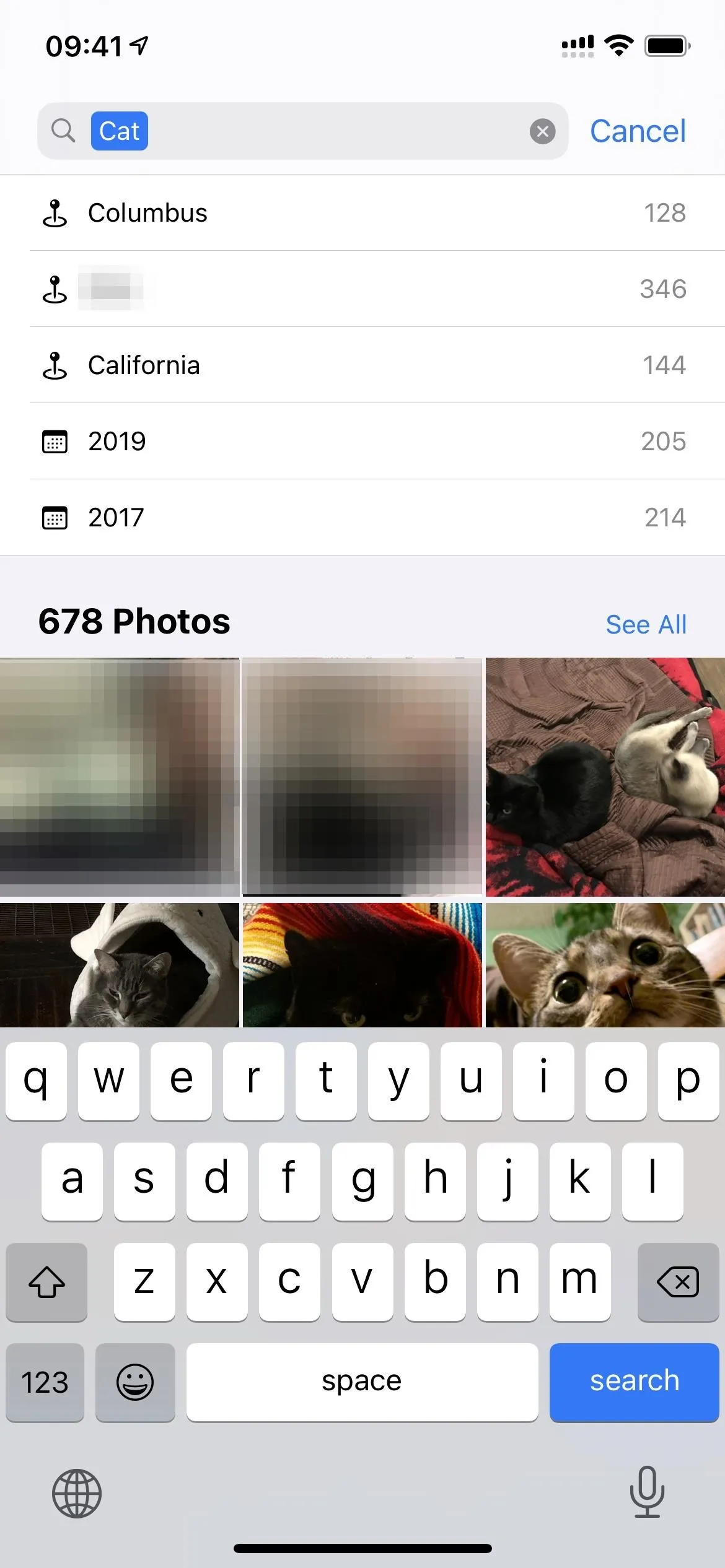Hit the blue search key
Viewport: 725px width, 1568px height.
tap(634, 1382)
